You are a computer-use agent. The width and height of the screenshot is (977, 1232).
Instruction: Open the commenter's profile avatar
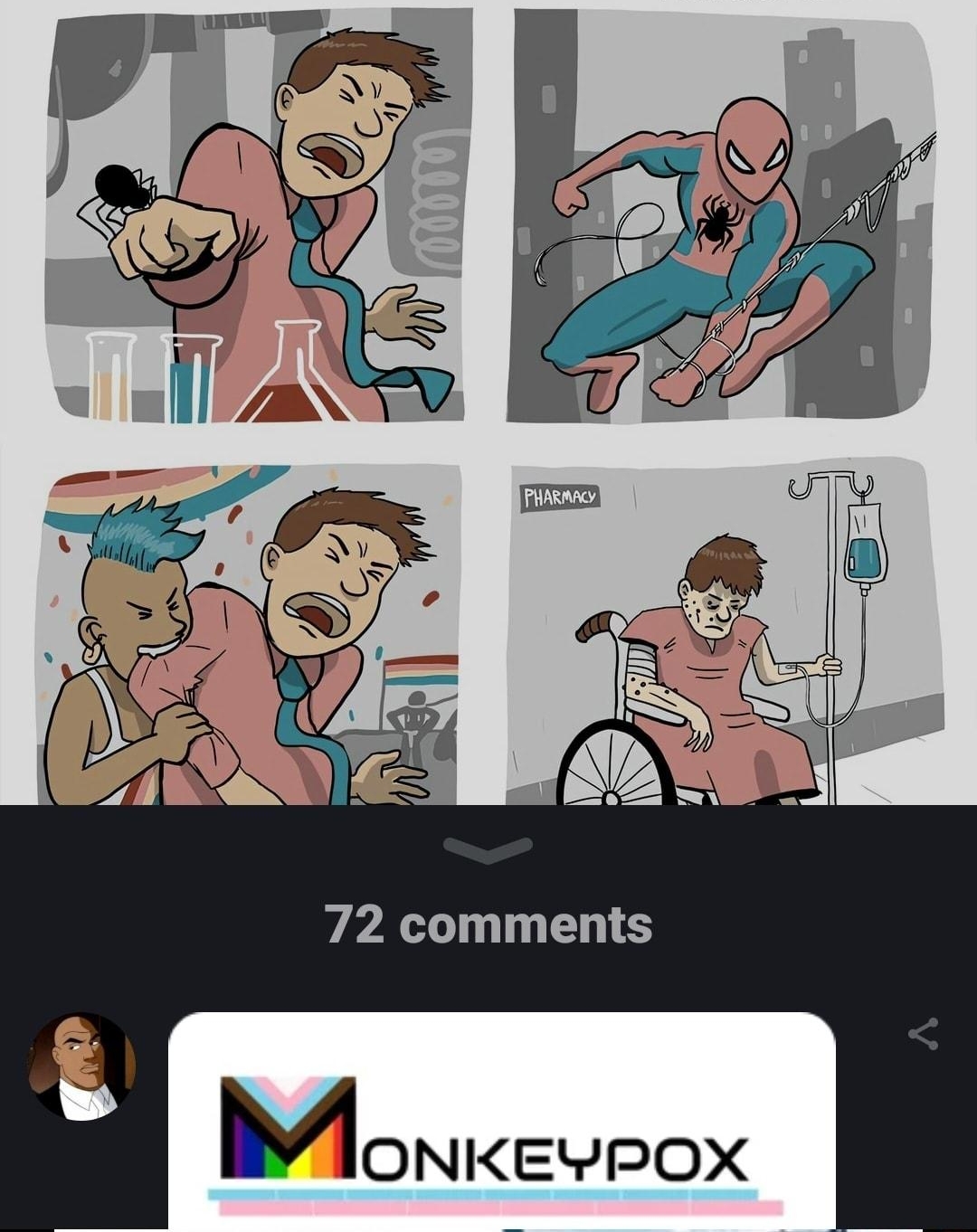(x=82, y=1066)
